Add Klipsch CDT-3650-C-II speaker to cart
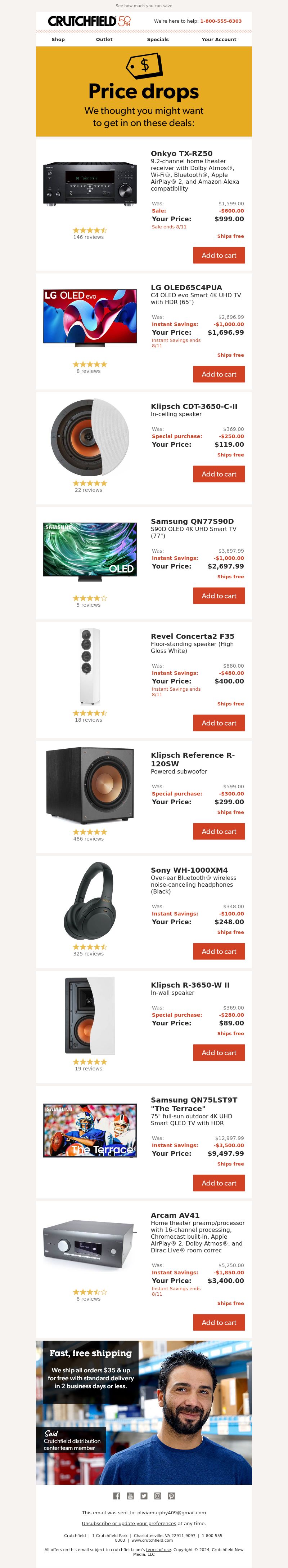The height and width of the screenshot is (1568, 288). pos(219,474)
